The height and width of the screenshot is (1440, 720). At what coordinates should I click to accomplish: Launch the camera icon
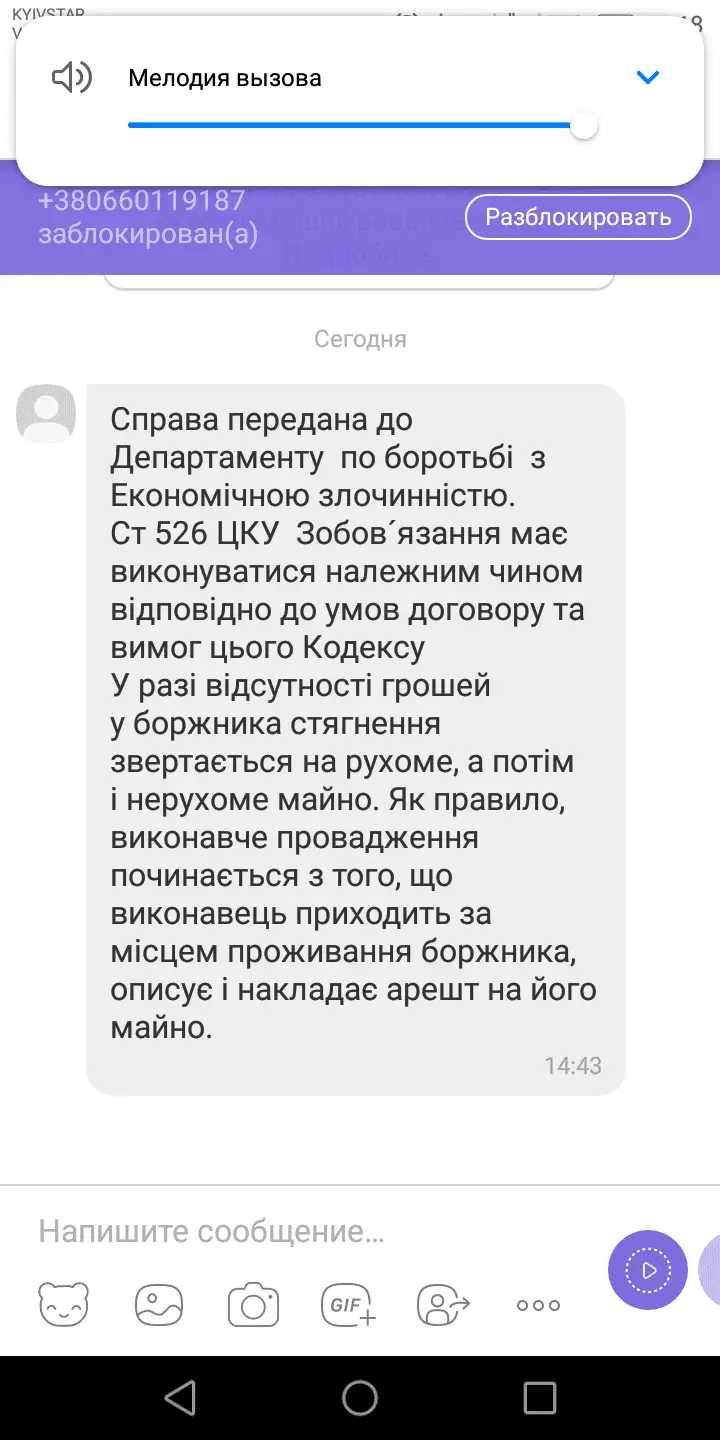pos(253,1304)
